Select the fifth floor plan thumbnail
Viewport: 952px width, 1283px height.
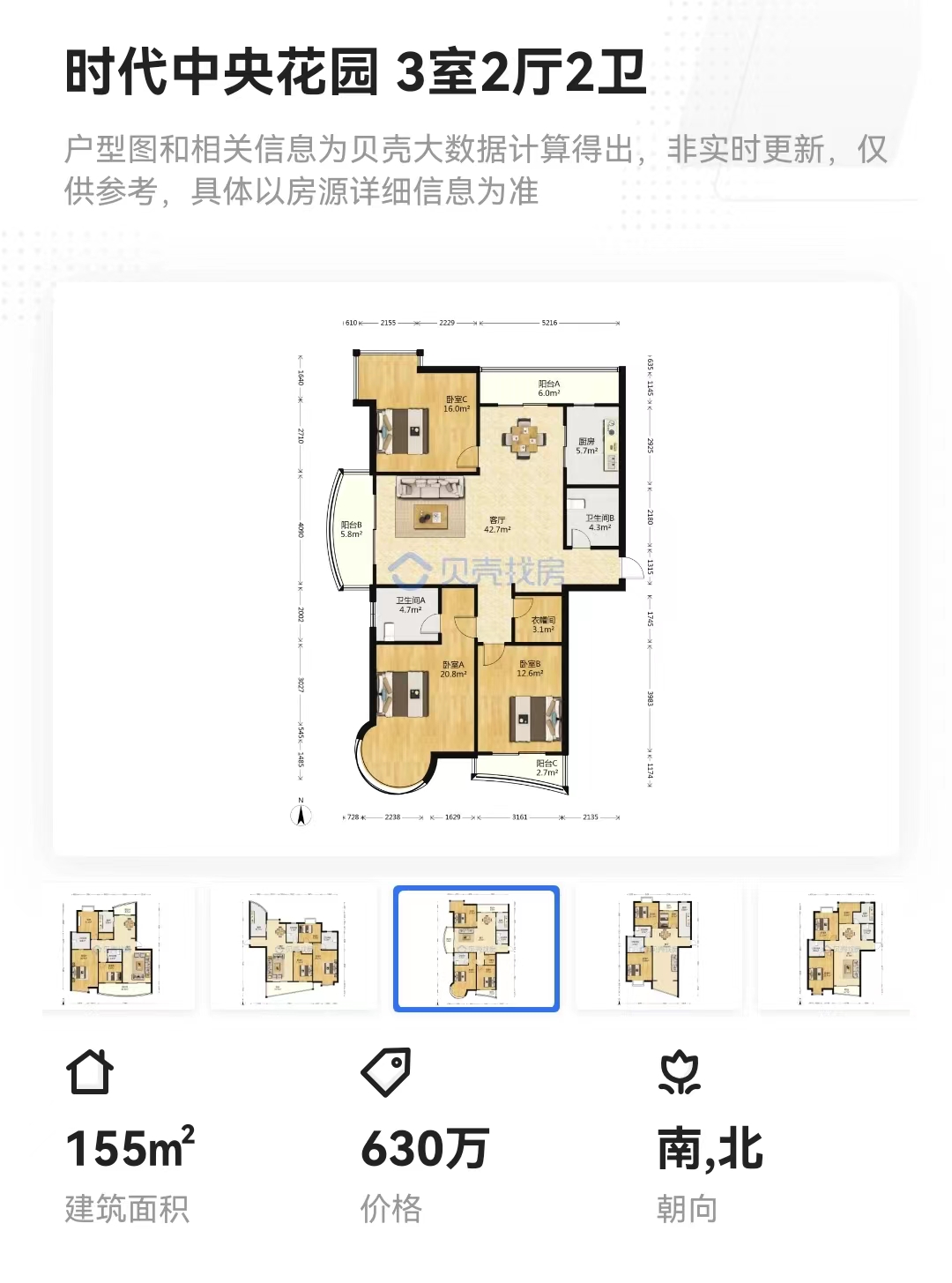point(834,948)
